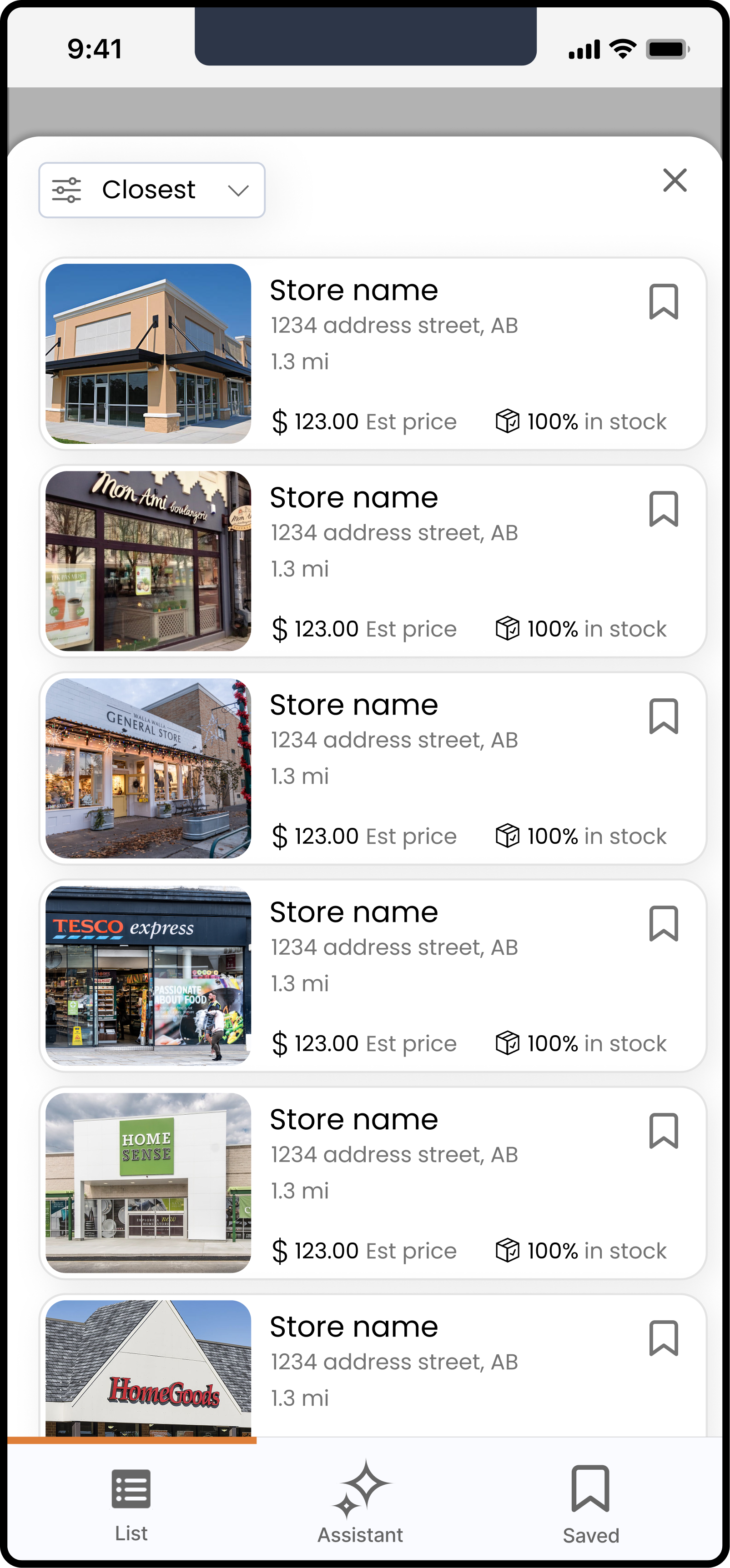
Task: Bookmark the HomeGoods store
Action: point(664,1338)
